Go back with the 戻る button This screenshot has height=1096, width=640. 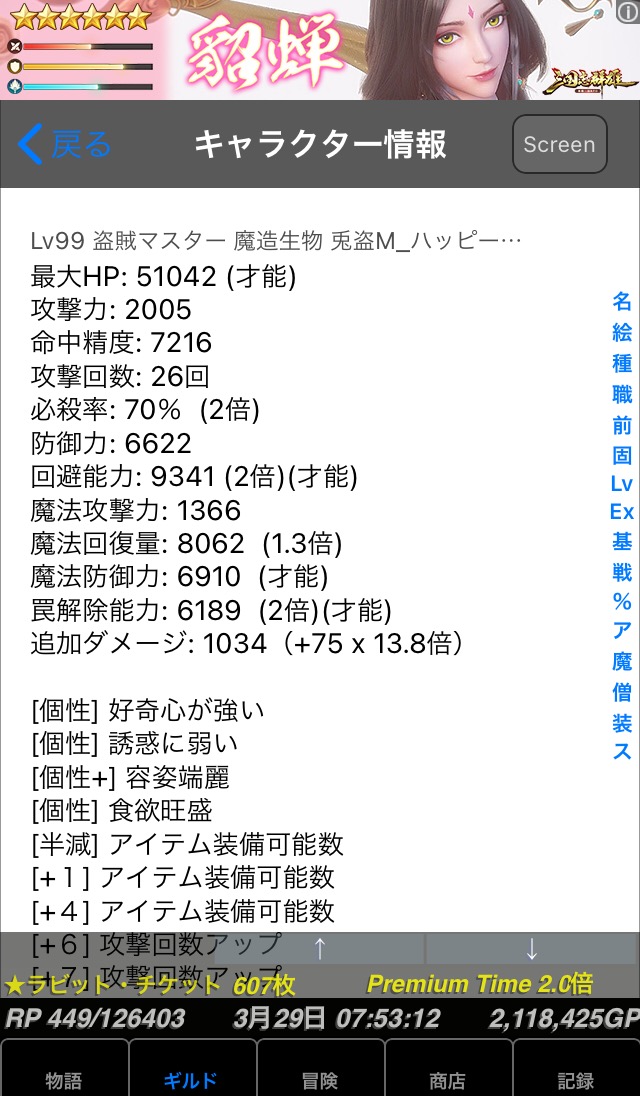pyautogui.click(x=64, y=144)
